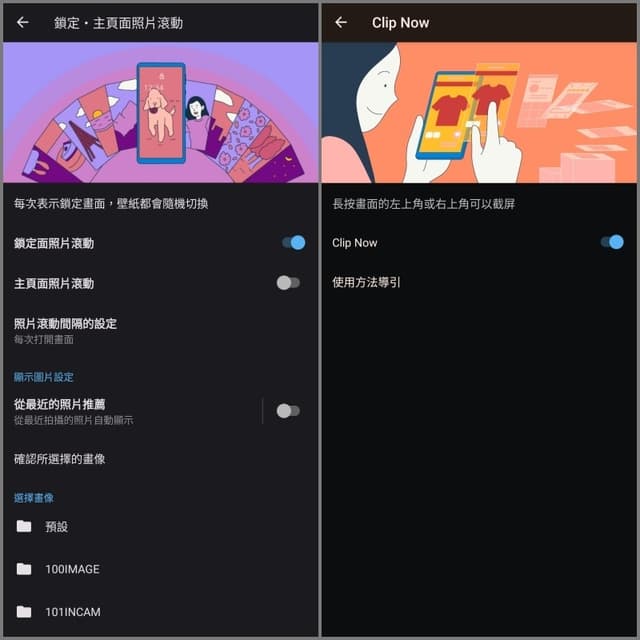Turn off the Clip Now switch
Screen dimensions: 640x640
(x=611, y=242)
